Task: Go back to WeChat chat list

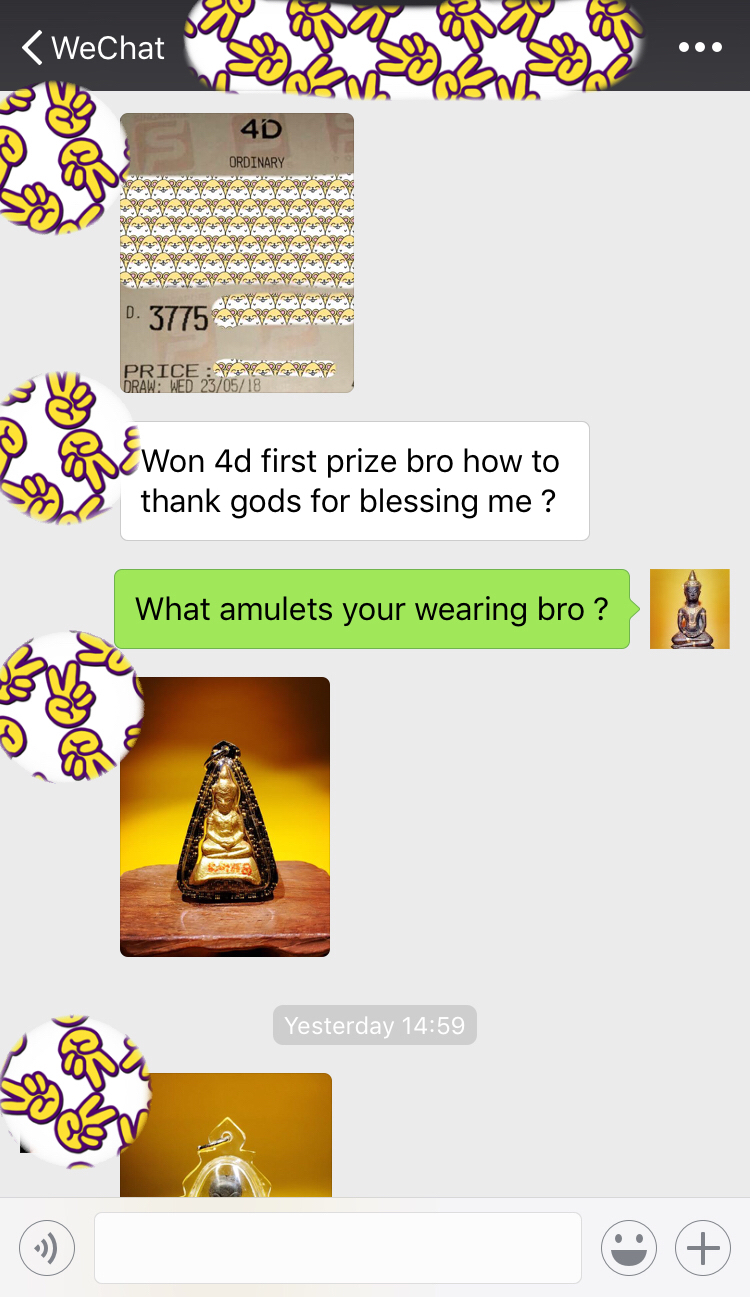Action: pos(92,47)
